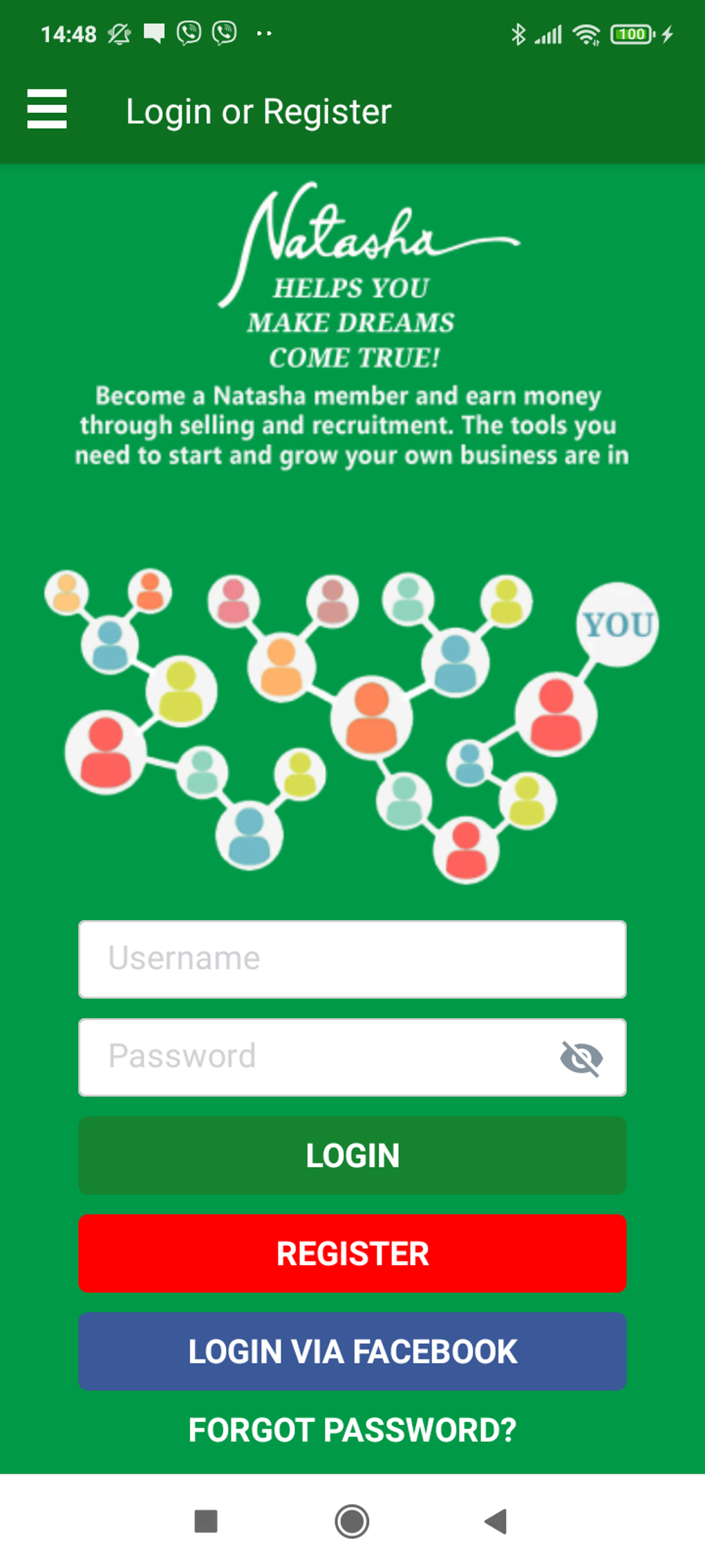Viewport: 705px width, 1568px height.
Task: Tap the red REGISTER button
Action: pos(352,1253)
